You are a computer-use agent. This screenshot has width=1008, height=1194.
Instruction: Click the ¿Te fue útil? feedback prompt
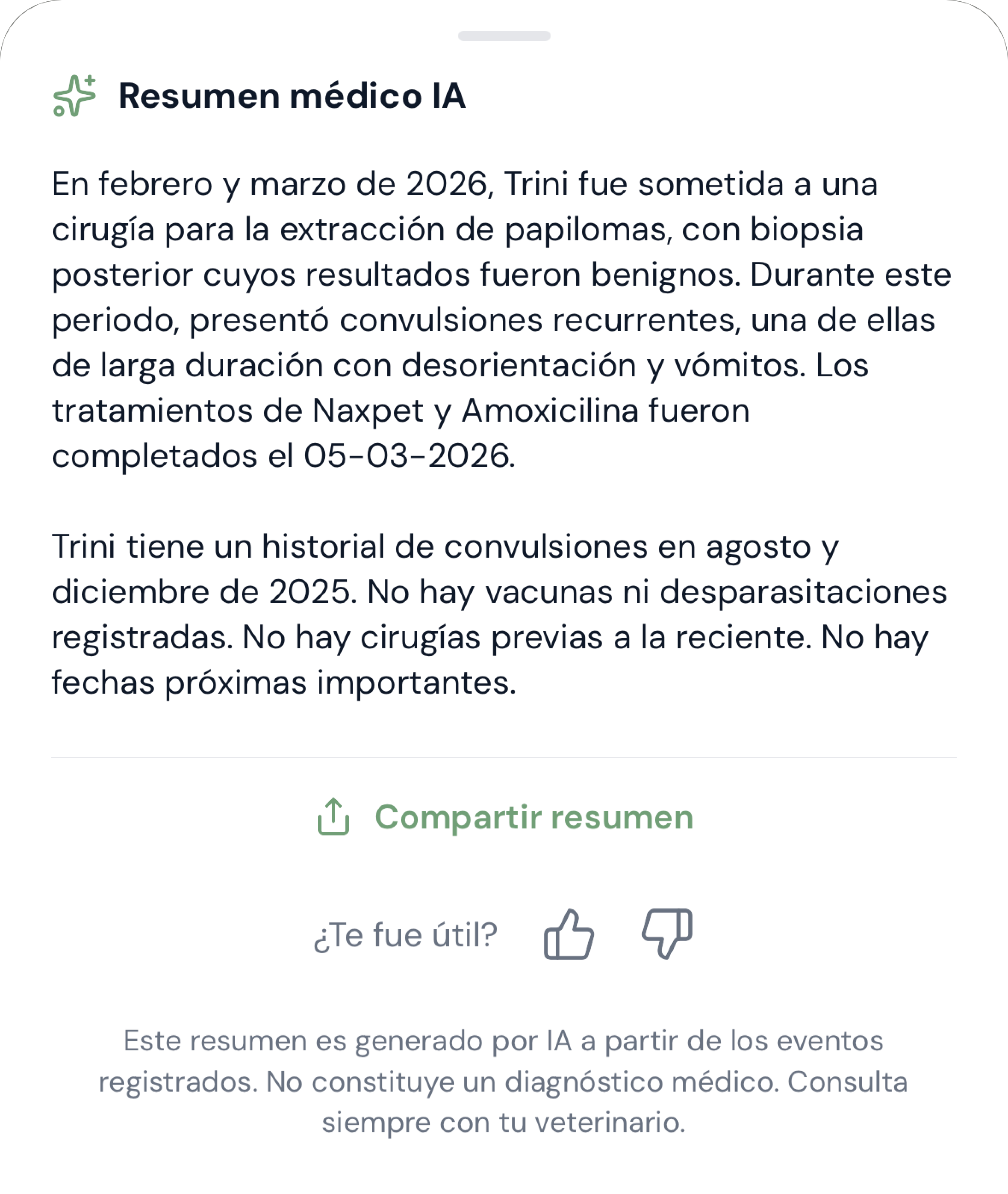click(406, 934)
